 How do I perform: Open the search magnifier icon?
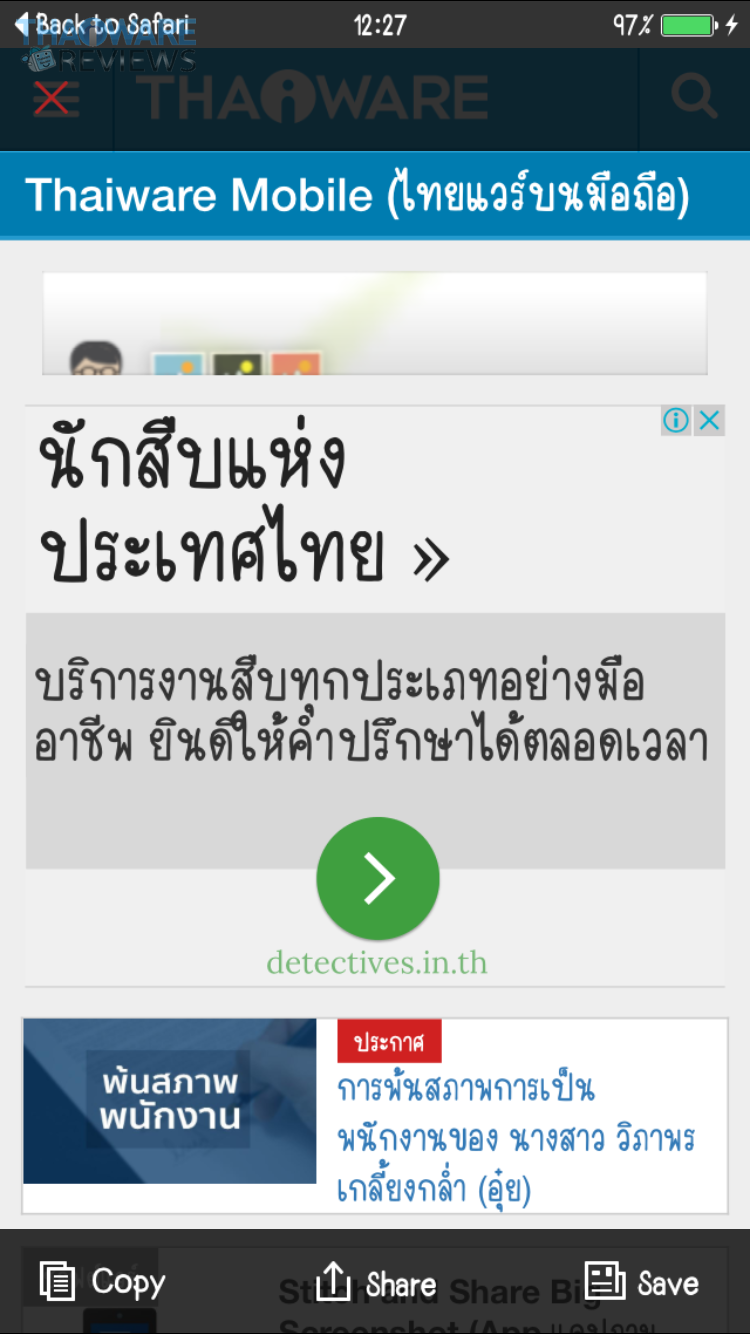[693, 97]
